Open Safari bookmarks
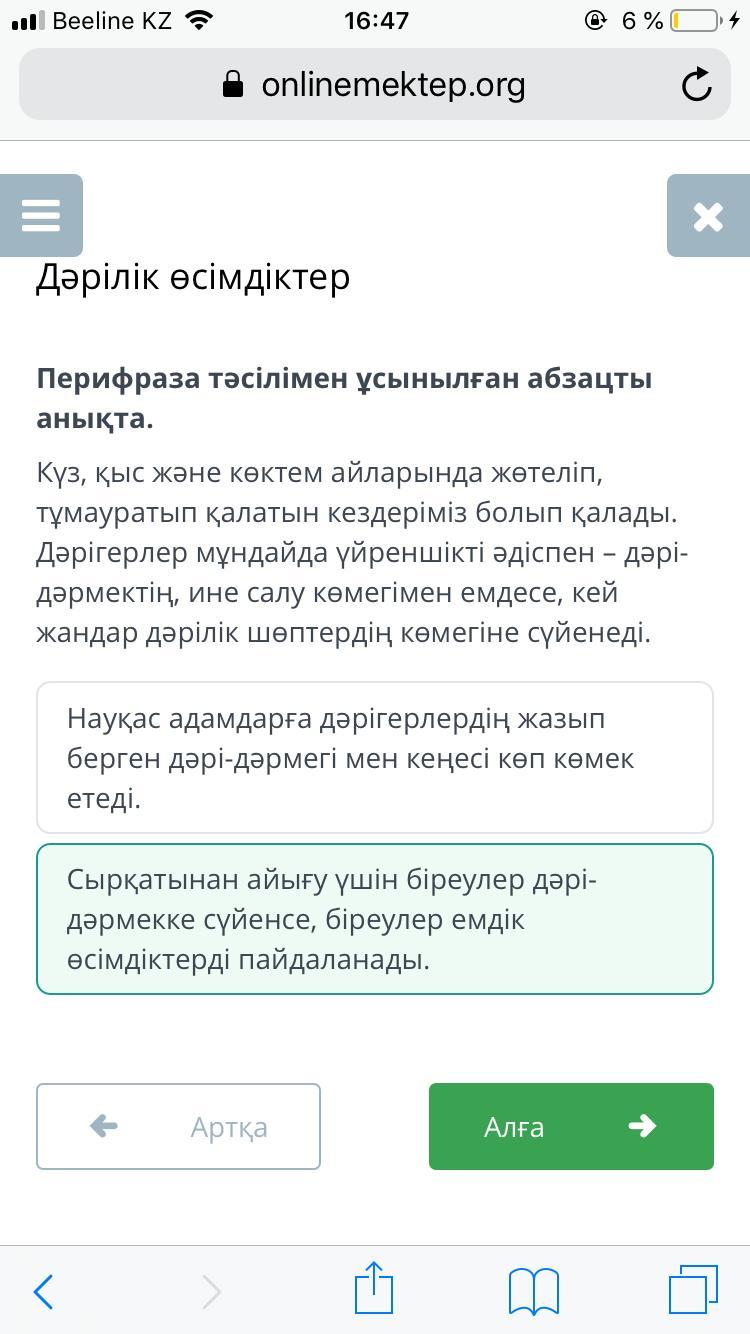Viewport: 750px width, 1334px height. [534, 1291]
